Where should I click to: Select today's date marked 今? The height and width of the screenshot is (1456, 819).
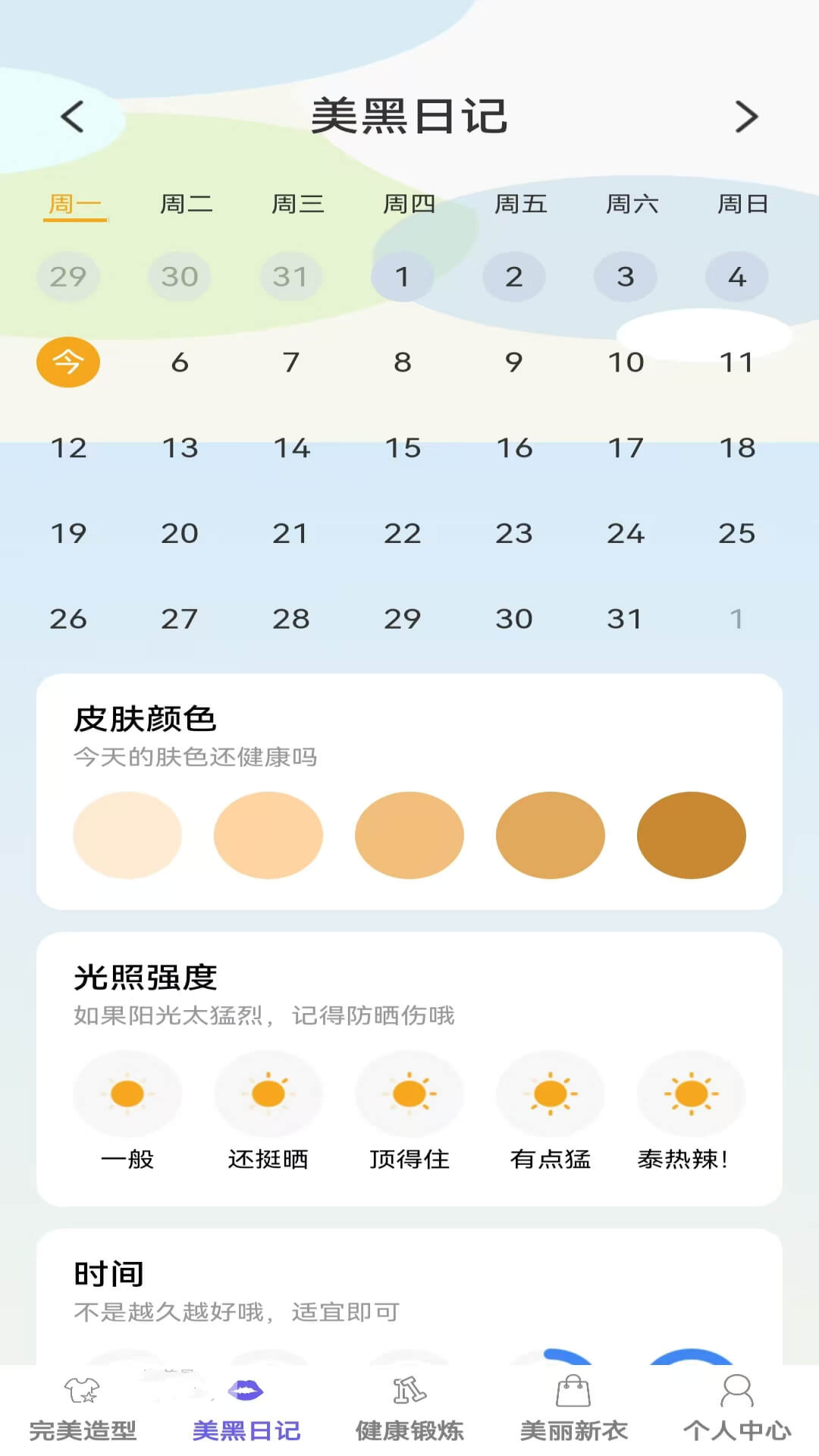pos(68,362)
